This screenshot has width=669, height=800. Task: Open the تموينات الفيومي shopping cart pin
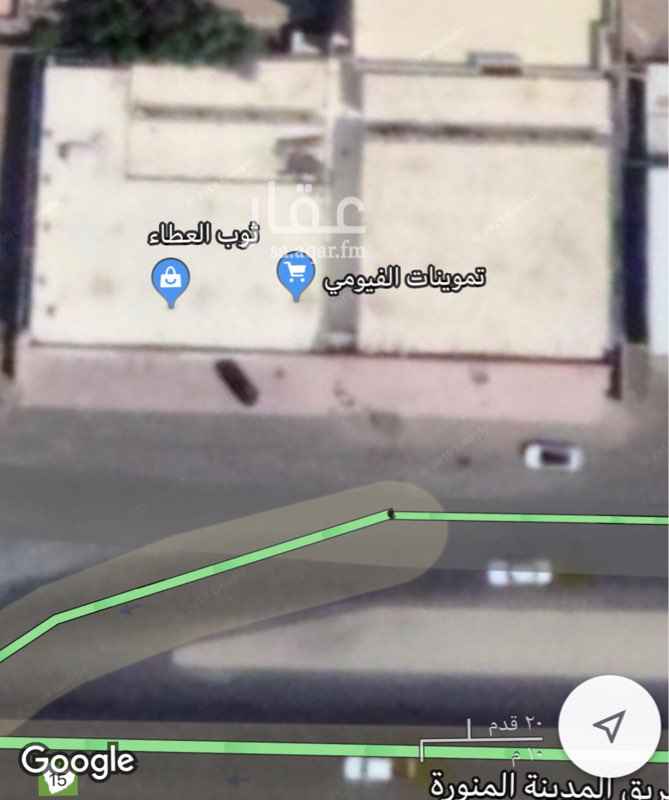pyautogui.click(x=296, y=275)
